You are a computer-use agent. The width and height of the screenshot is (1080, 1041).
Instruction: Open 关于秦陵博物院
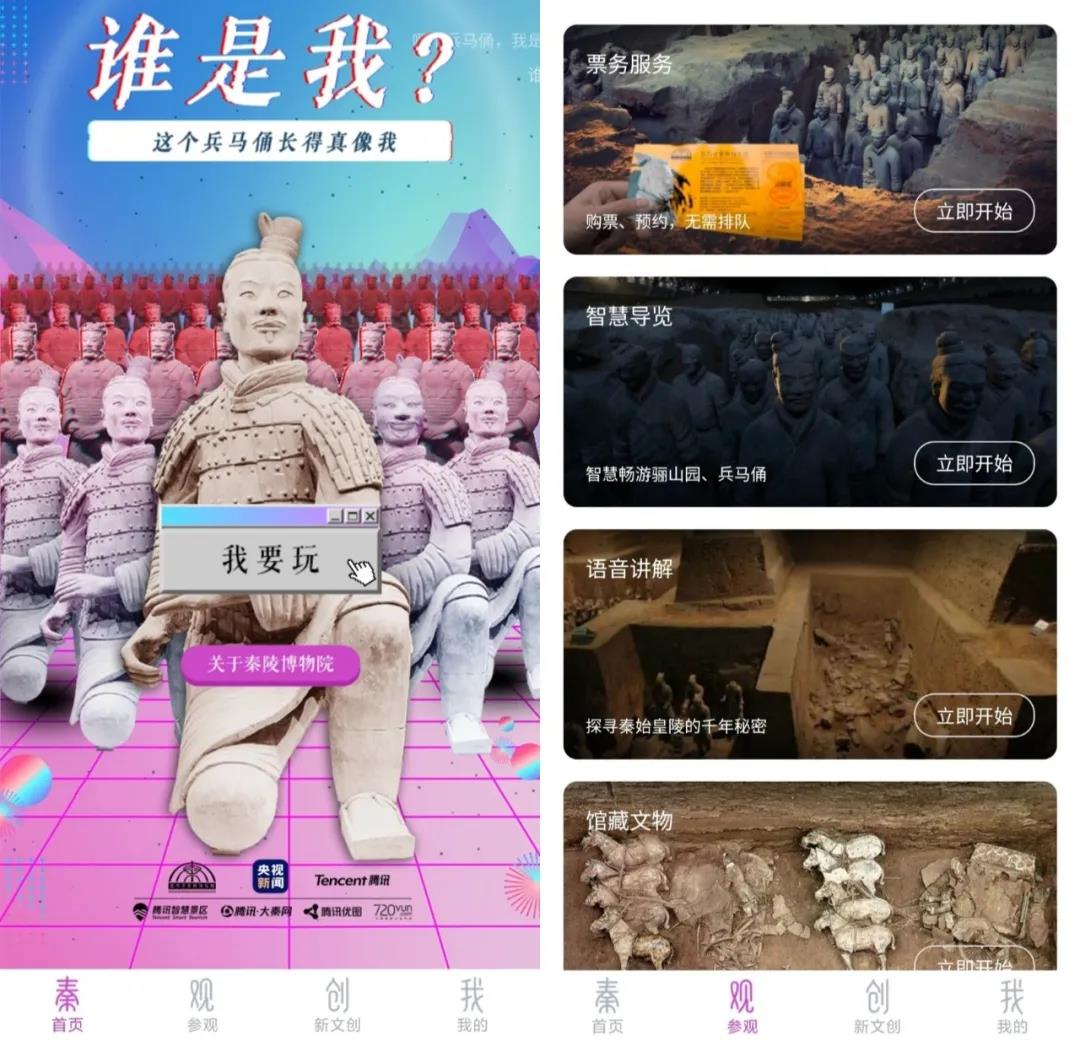click(270, 664)
